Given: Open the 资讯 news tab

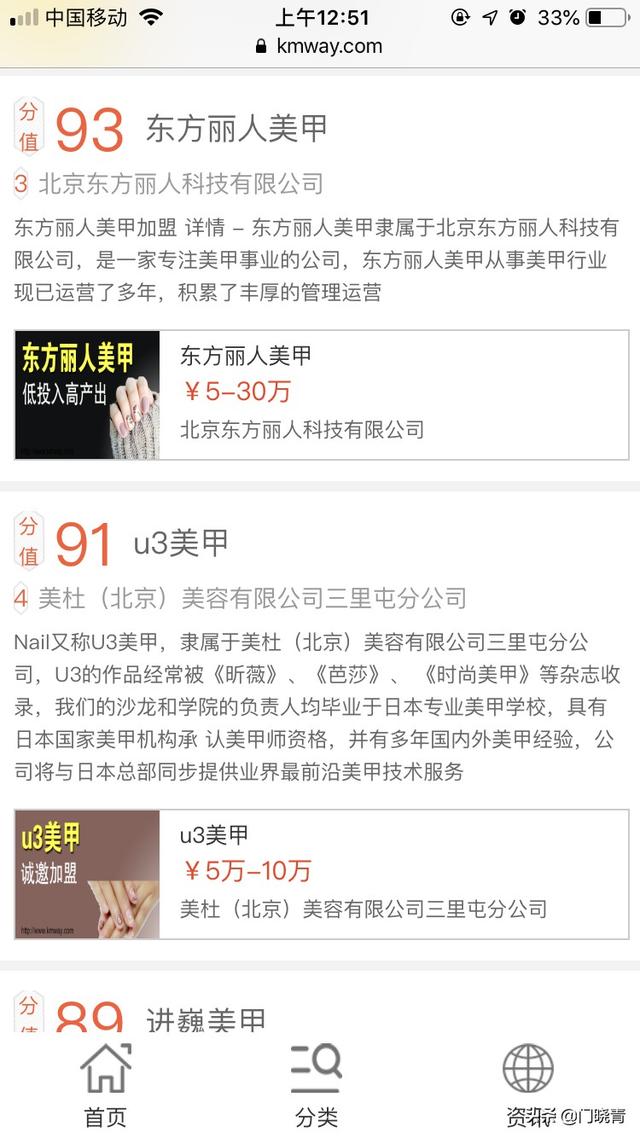Looking at the screenshot, I should click(528, 1085).
